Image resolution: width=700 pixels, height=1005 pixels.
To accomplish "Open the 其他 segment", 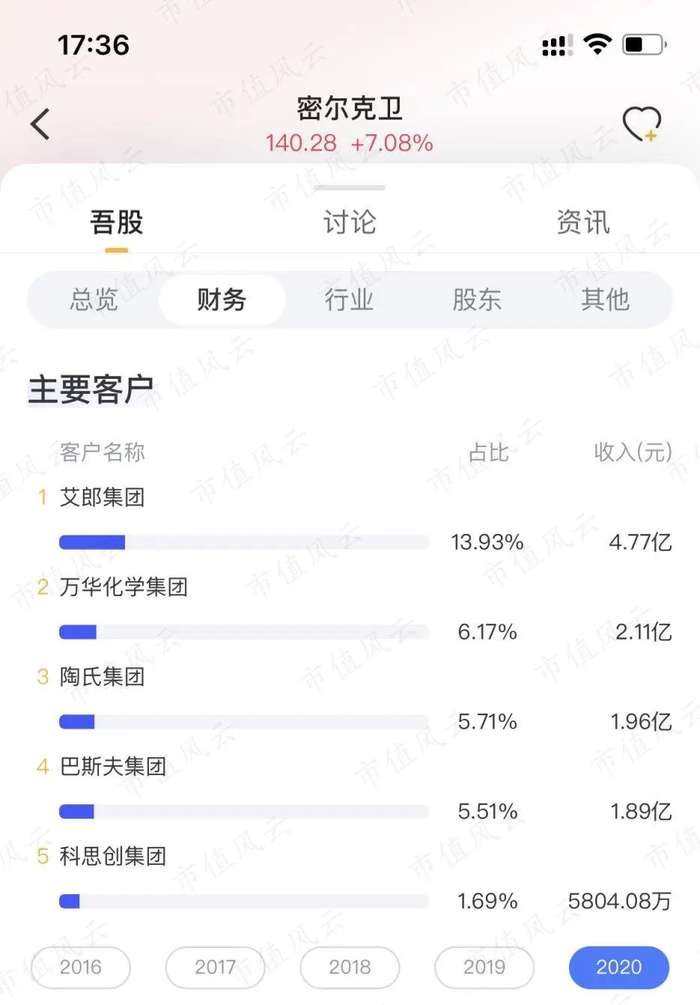I will pos(605,299).
